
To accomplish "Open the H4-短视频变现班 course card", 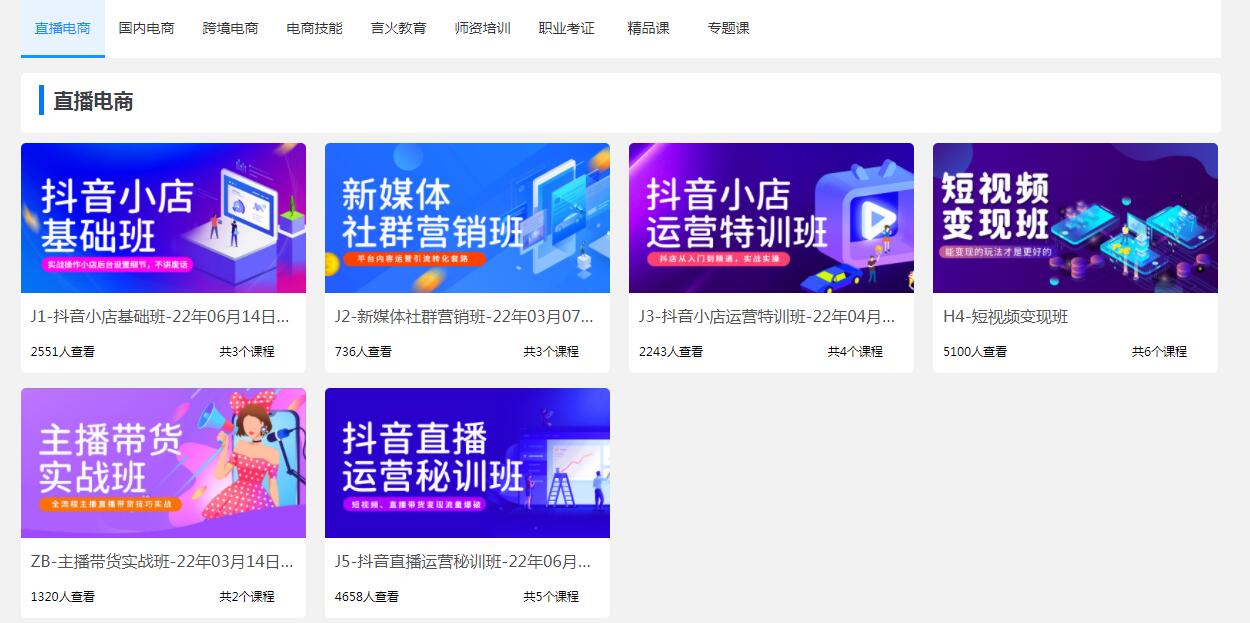I will coord(1075,218).
